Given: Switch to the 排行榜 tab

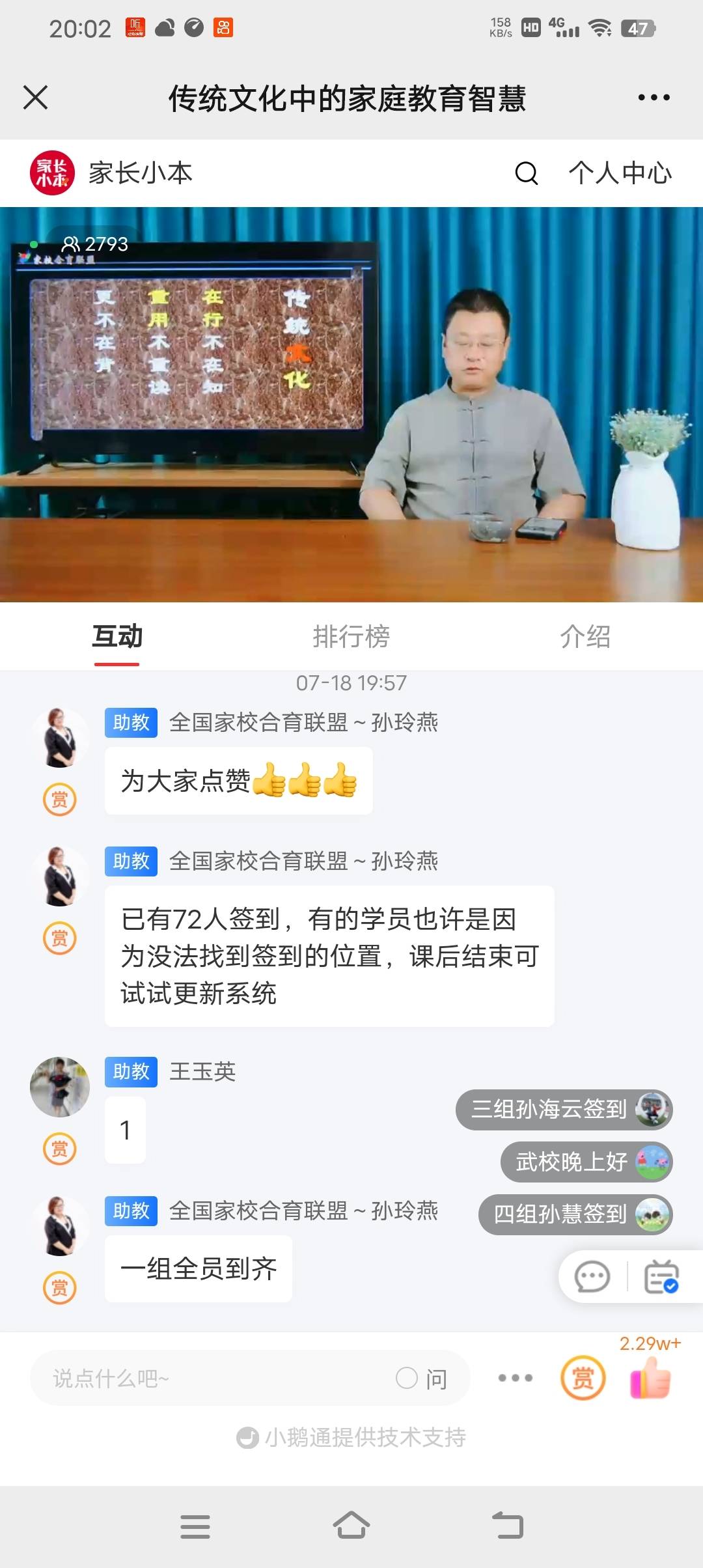Looking at the screenshot, I should point(351,638).
